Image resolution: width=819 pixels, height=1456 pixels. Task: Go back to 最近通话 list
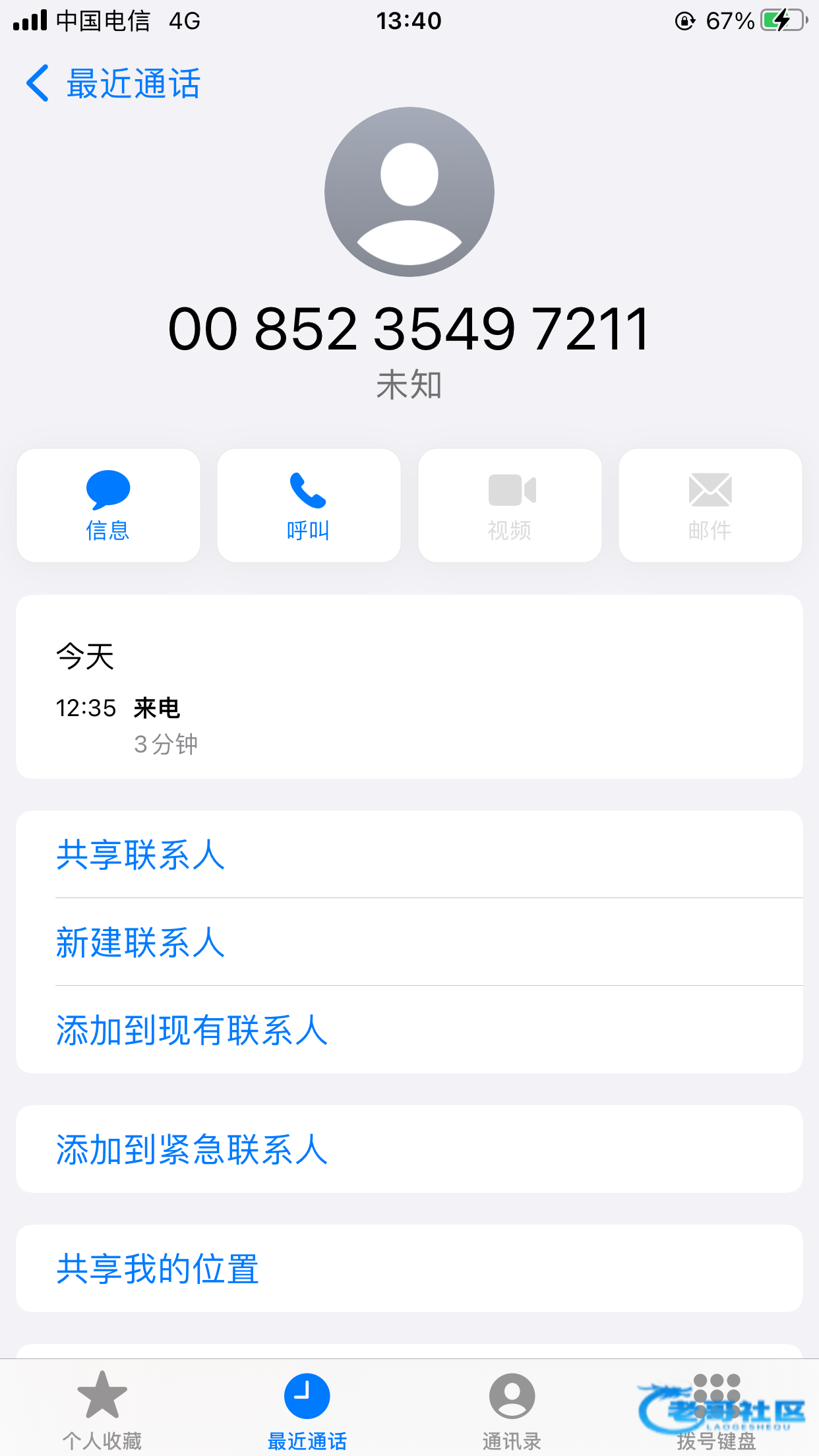(x=112, y=84)
